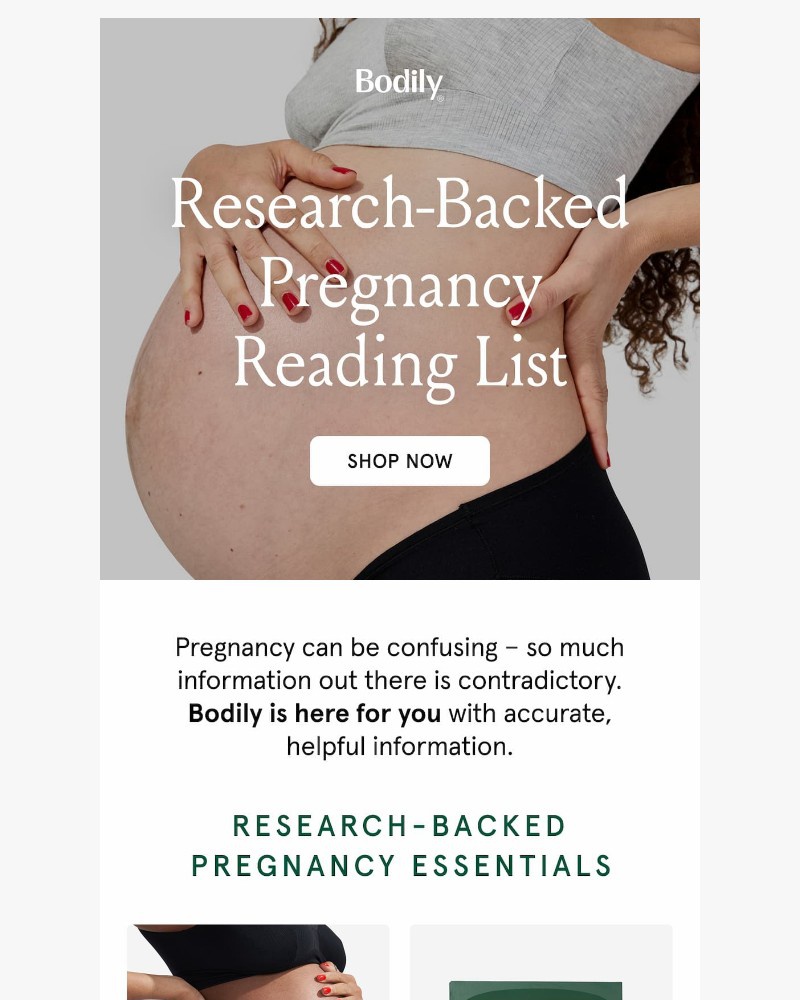Click the RESEARCH-BACKED PREGNANCY ESSENTIALS heading

click(x=400, y=845)
